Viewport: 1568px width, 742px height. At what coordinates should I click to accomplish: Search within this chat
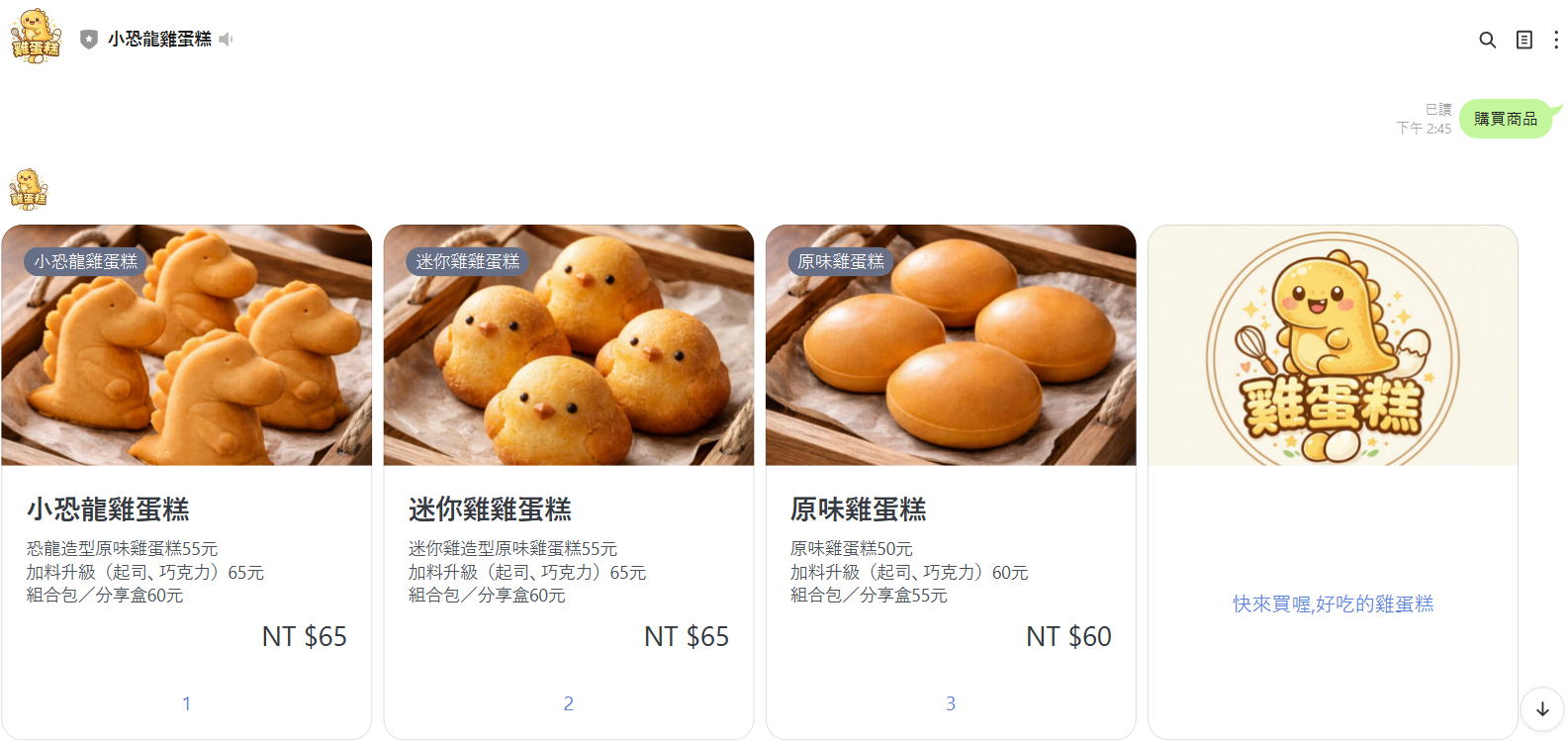point(1487,40)
